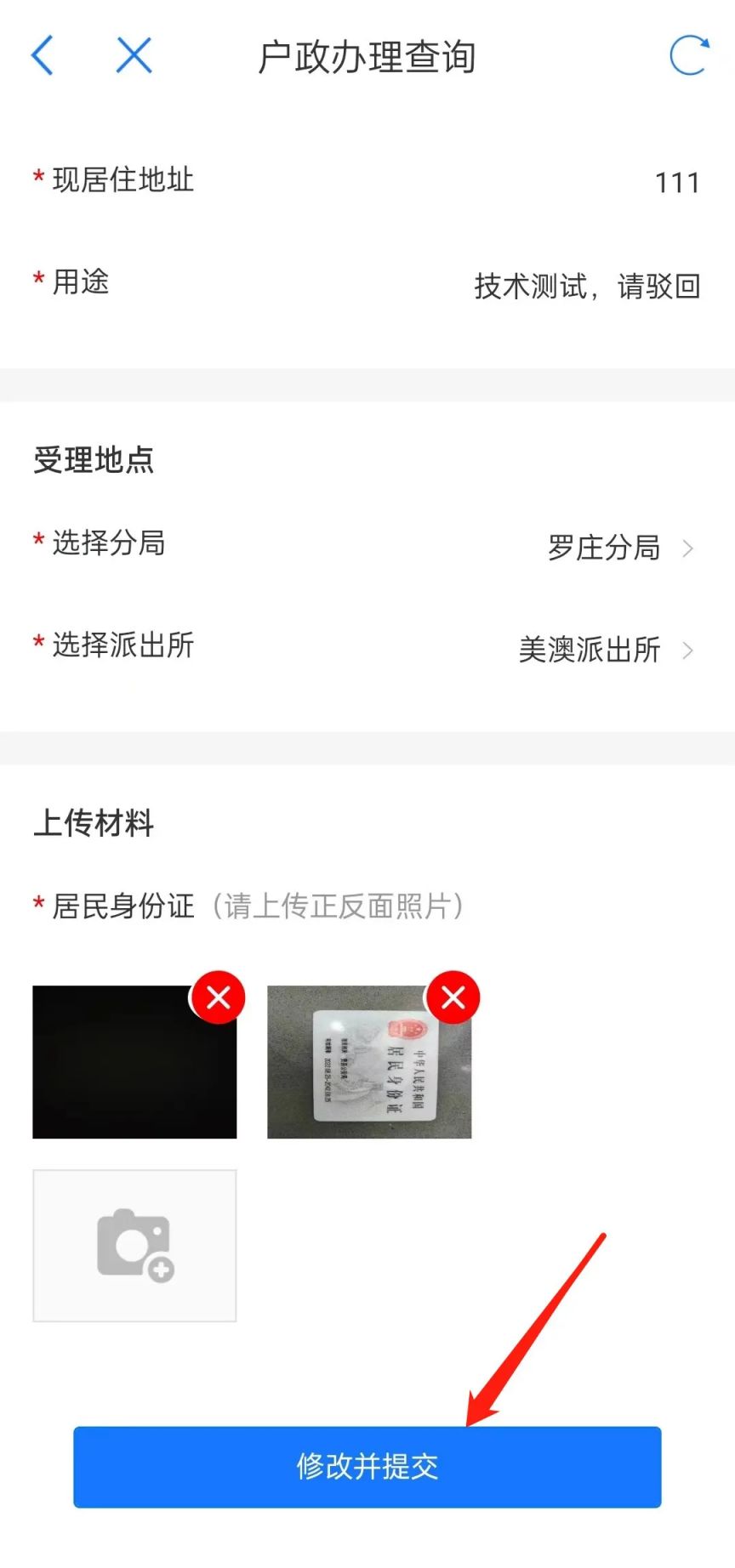Add another photo with the camera tile
The image size is (735, 1568).
(134, 1245)
